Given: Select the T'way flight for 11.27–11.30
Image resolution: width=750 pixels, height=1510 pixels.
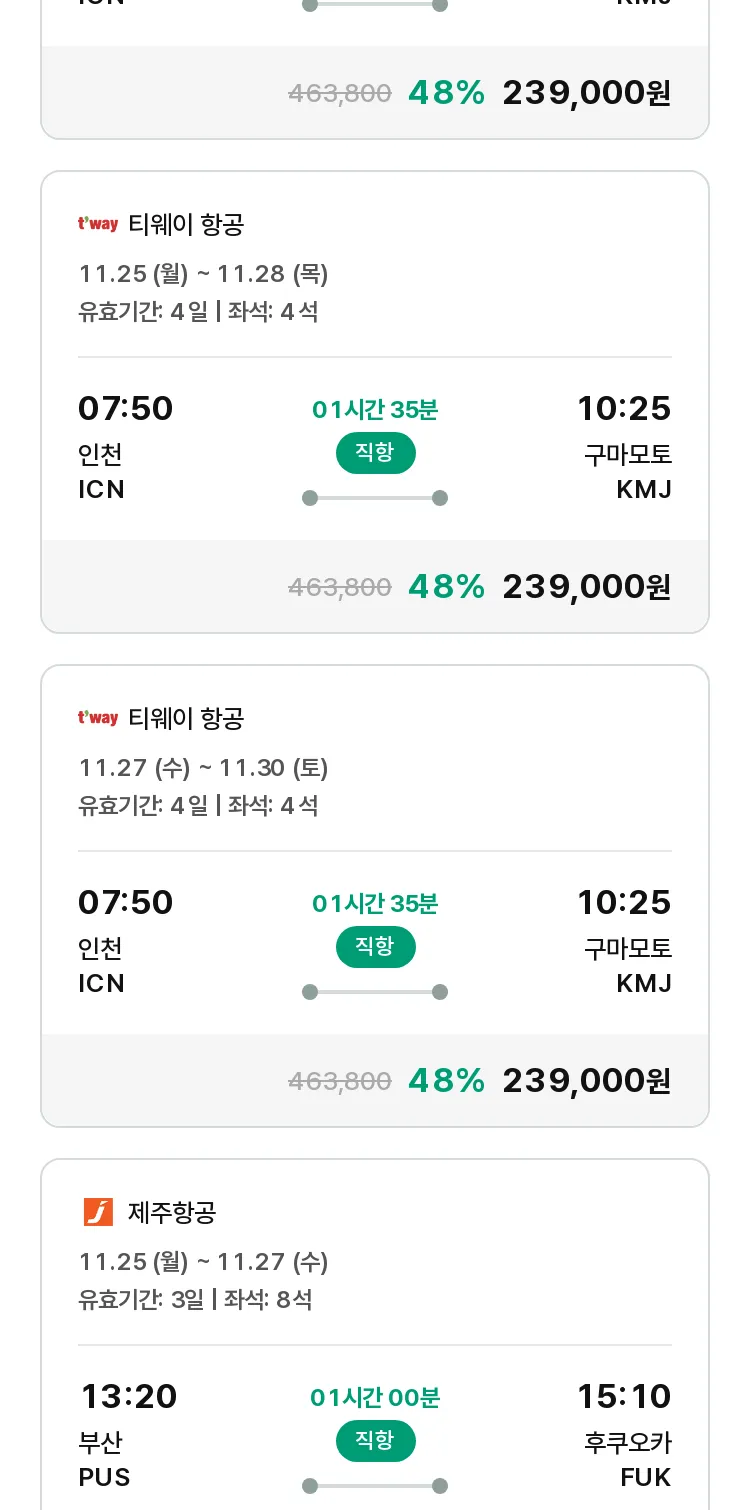Looking at the screenshot, I should click(375, 896).
